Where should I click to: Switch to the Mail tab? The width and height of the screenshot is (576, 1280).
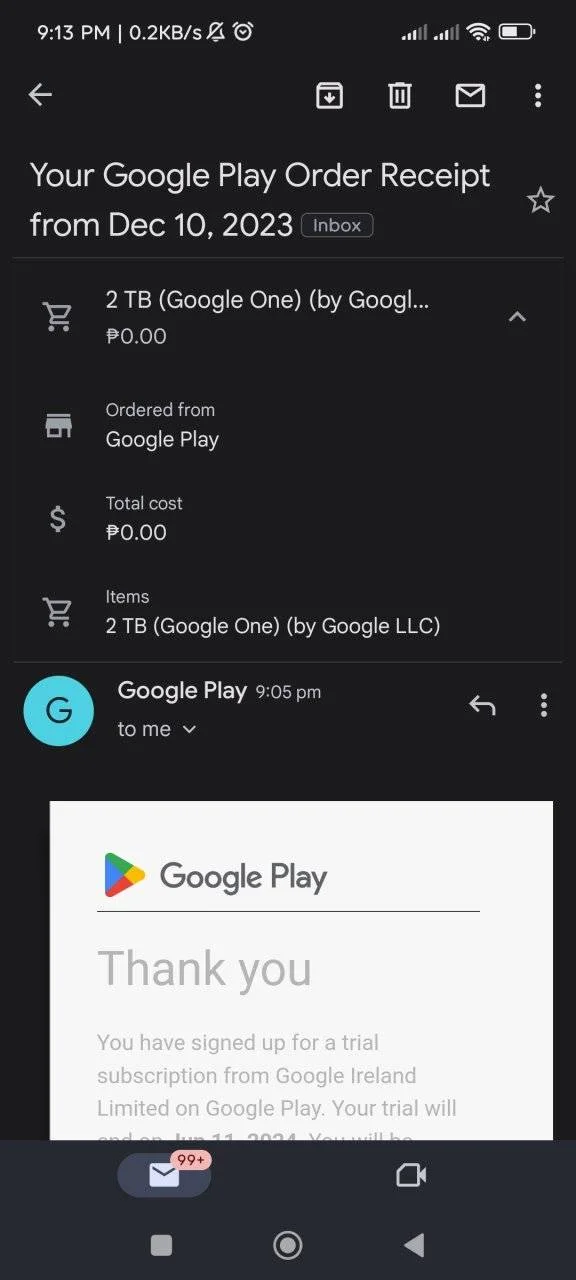tap(164, 1175)
